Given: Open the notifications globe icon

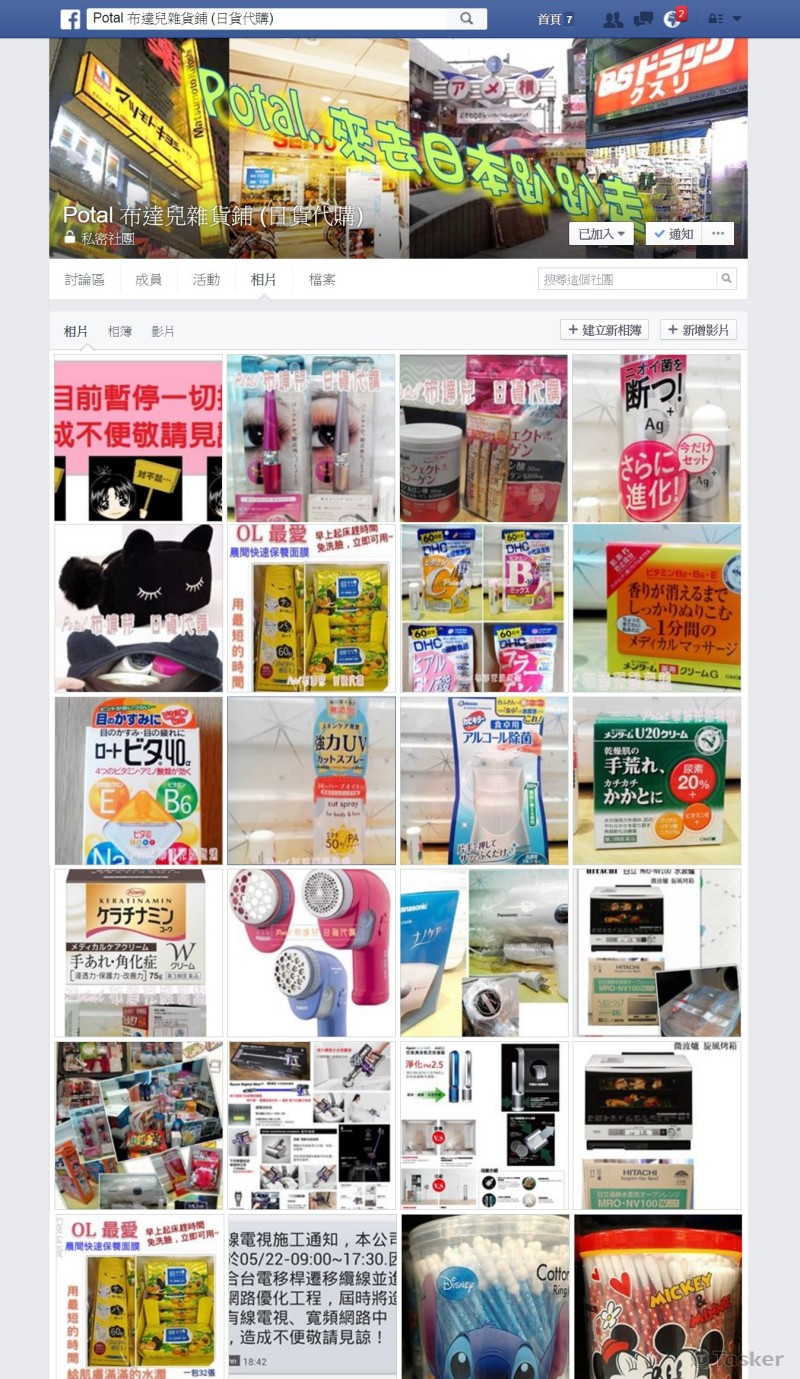Looking at the screenshot, I should [672, 19].
